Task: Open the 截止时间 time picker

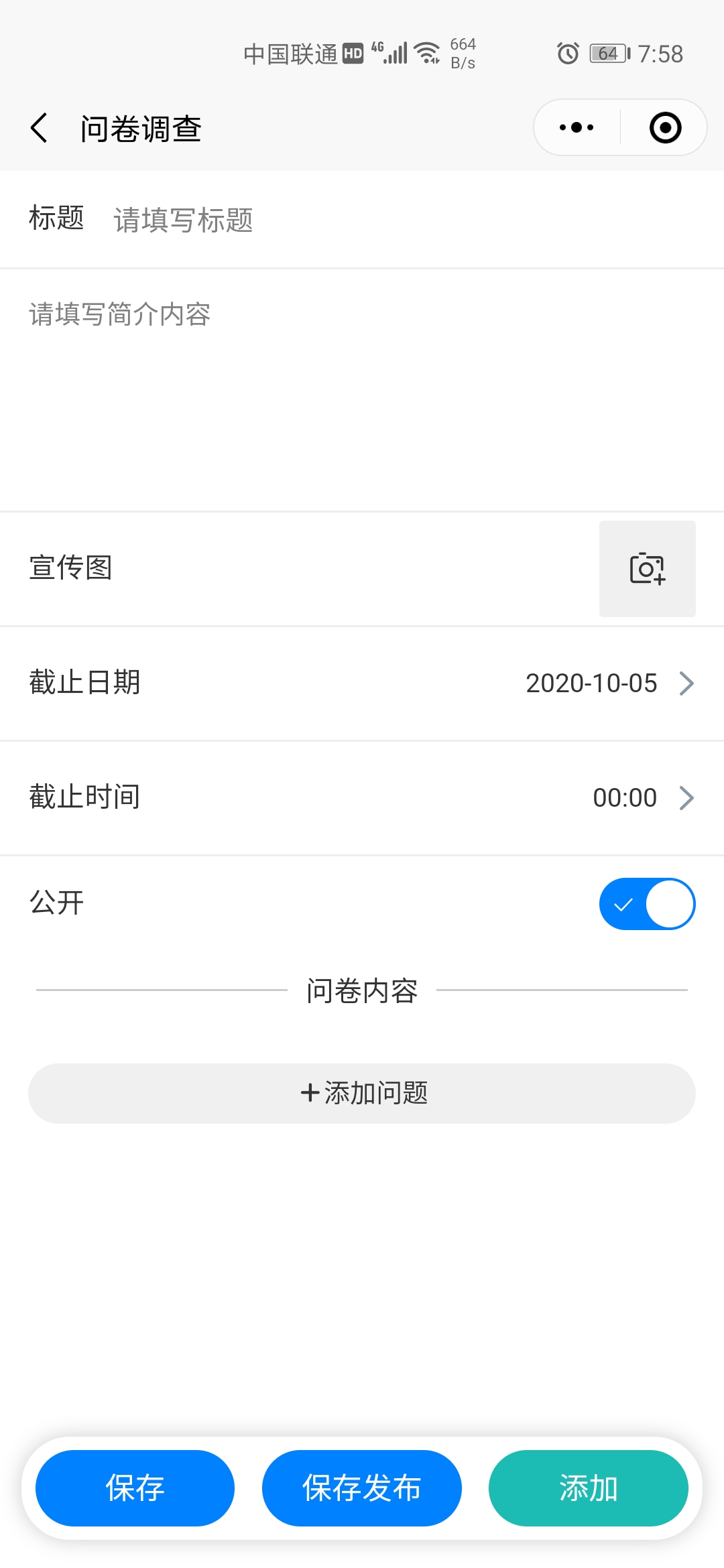Action: click(362, 798)
